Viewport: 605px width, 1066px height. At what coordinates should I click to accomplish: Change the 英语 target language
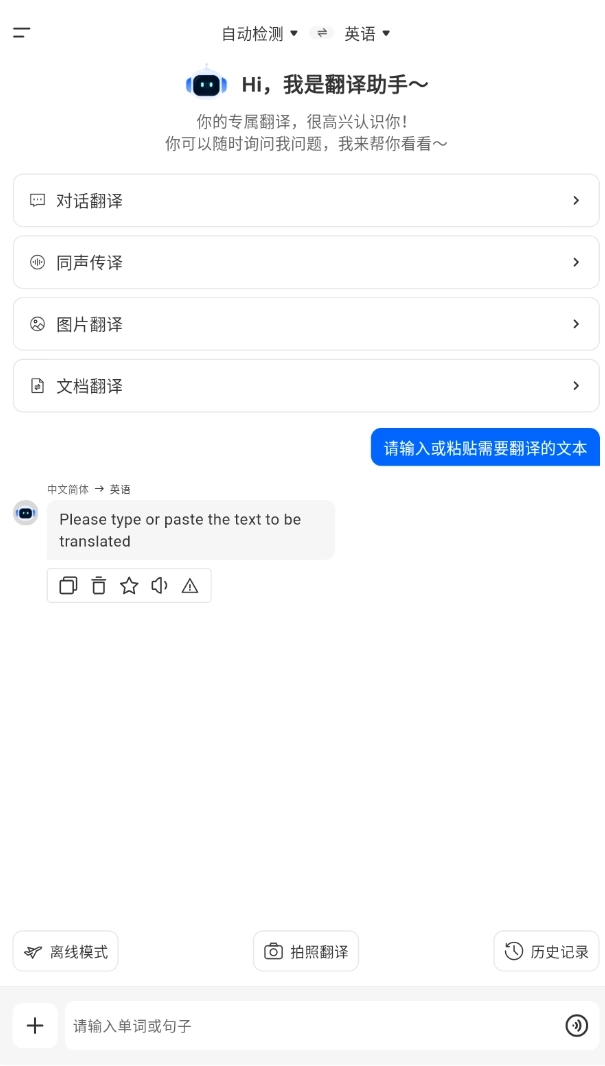367,34
